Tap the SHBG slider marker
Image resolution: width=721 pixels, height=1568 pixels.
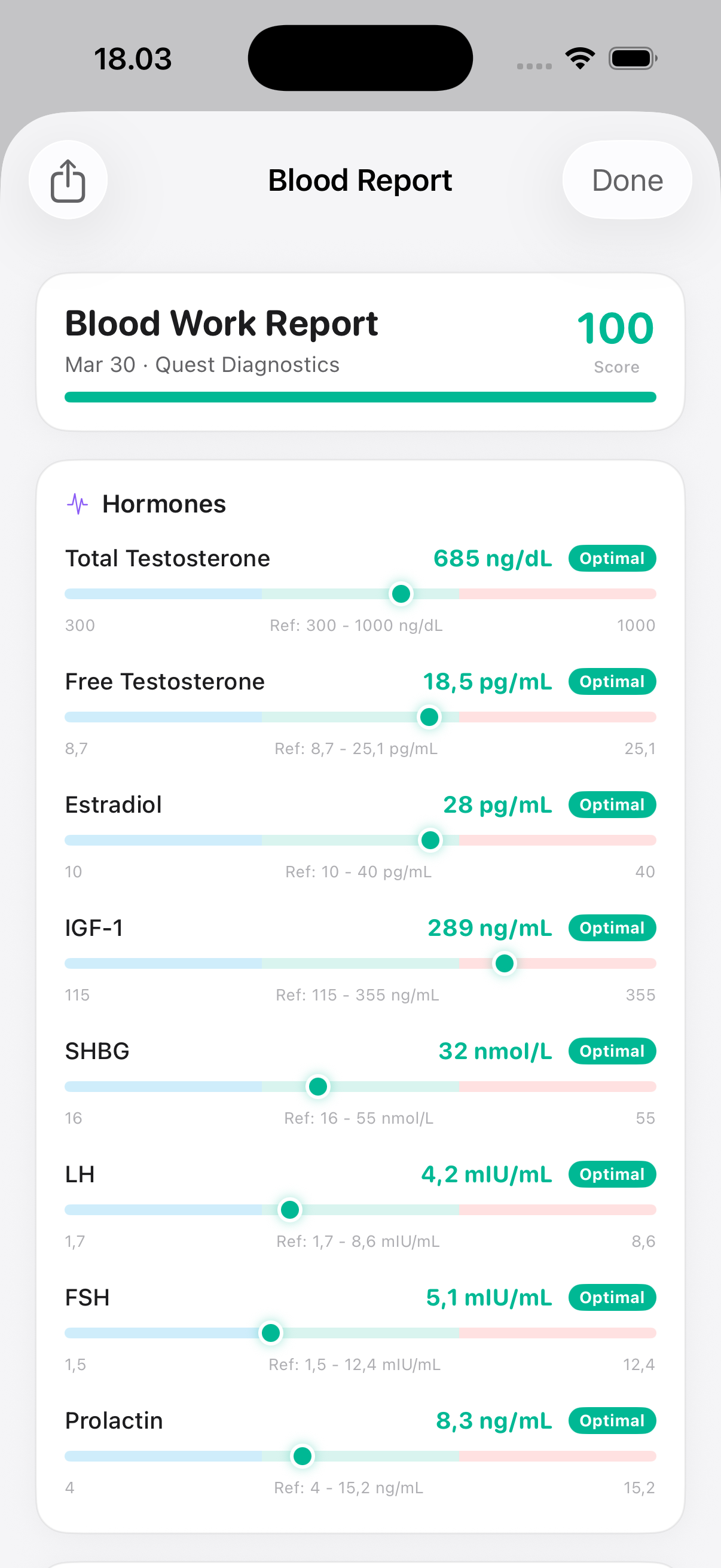coord(317,1086)
